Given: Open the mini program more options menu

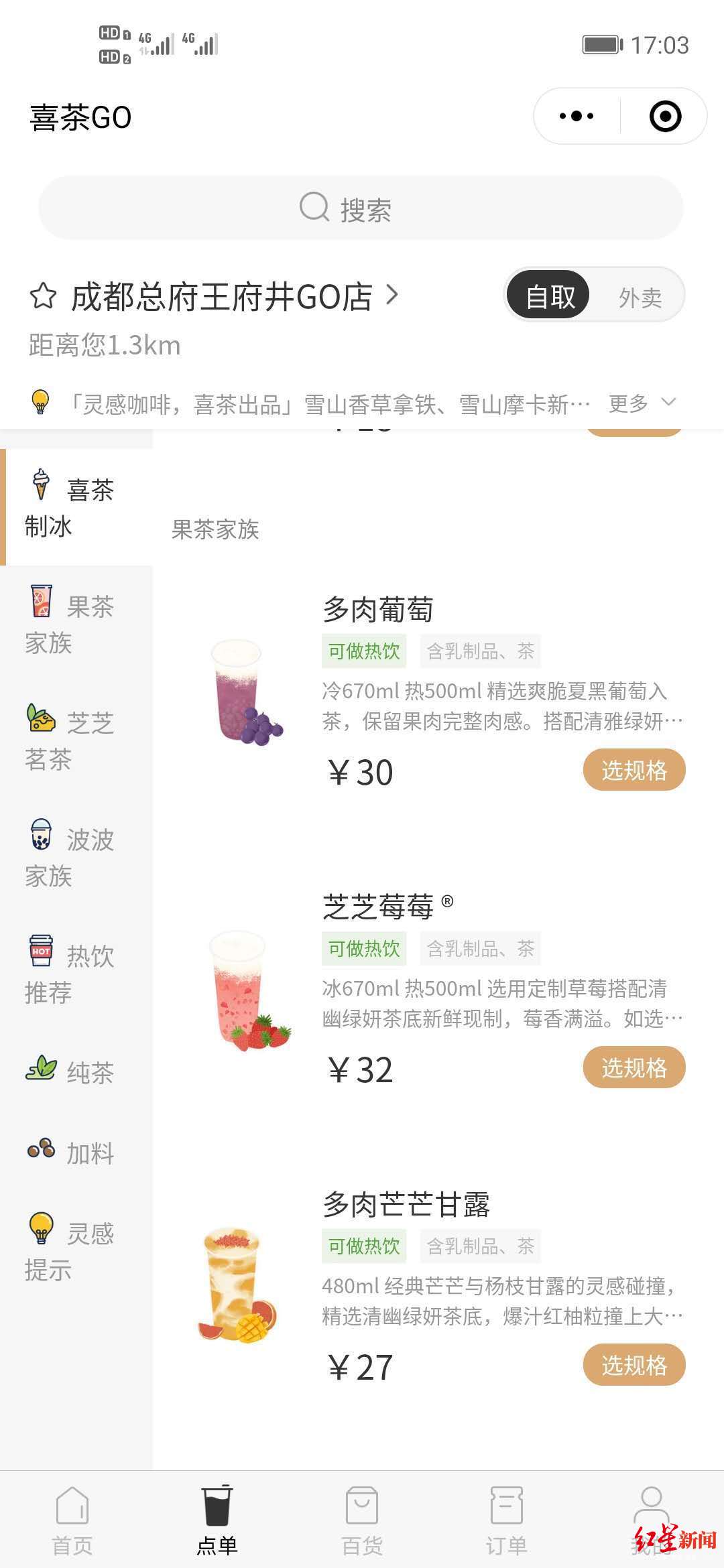Looking at the screenshot, I should (577, 117).
